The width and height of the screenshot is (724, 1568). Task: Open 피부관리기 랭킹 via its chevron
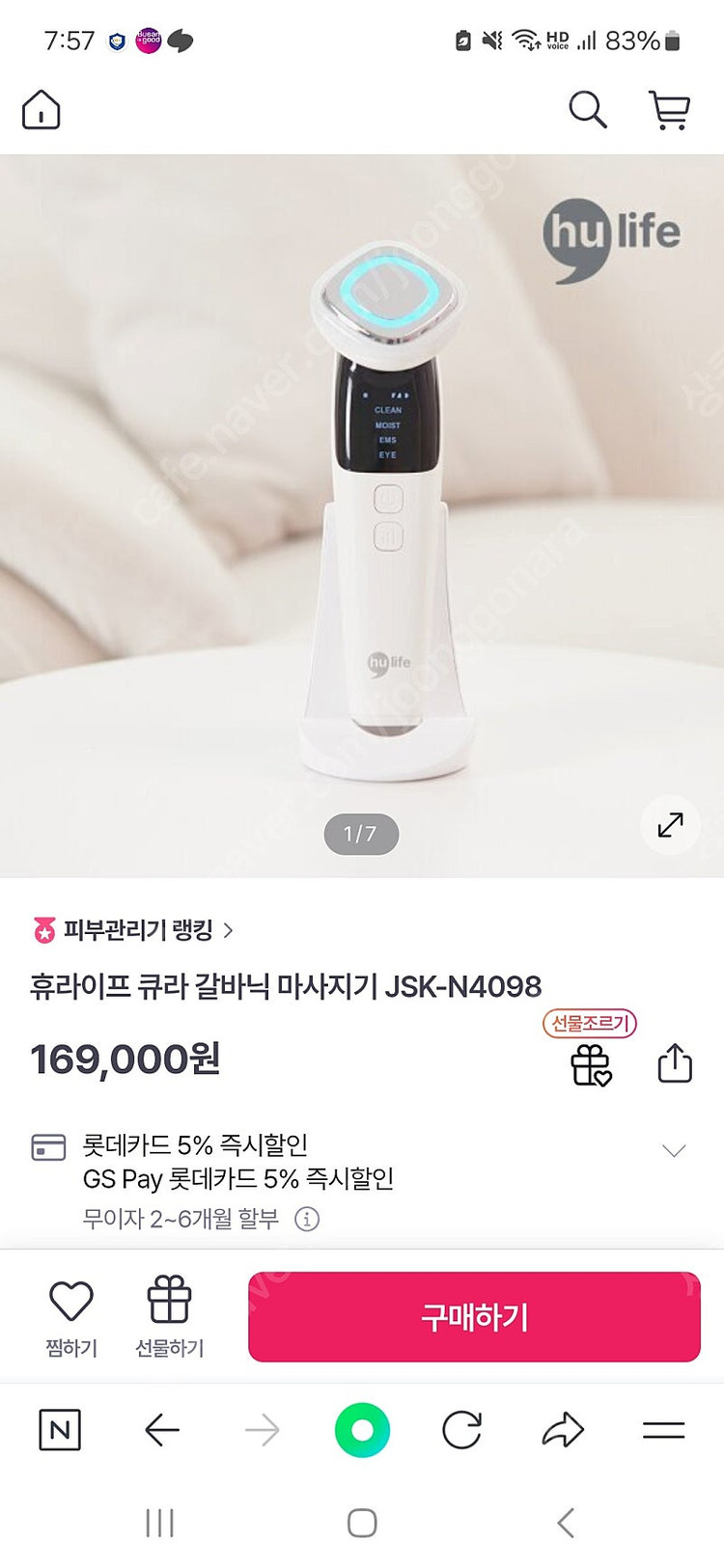[228, 932]
